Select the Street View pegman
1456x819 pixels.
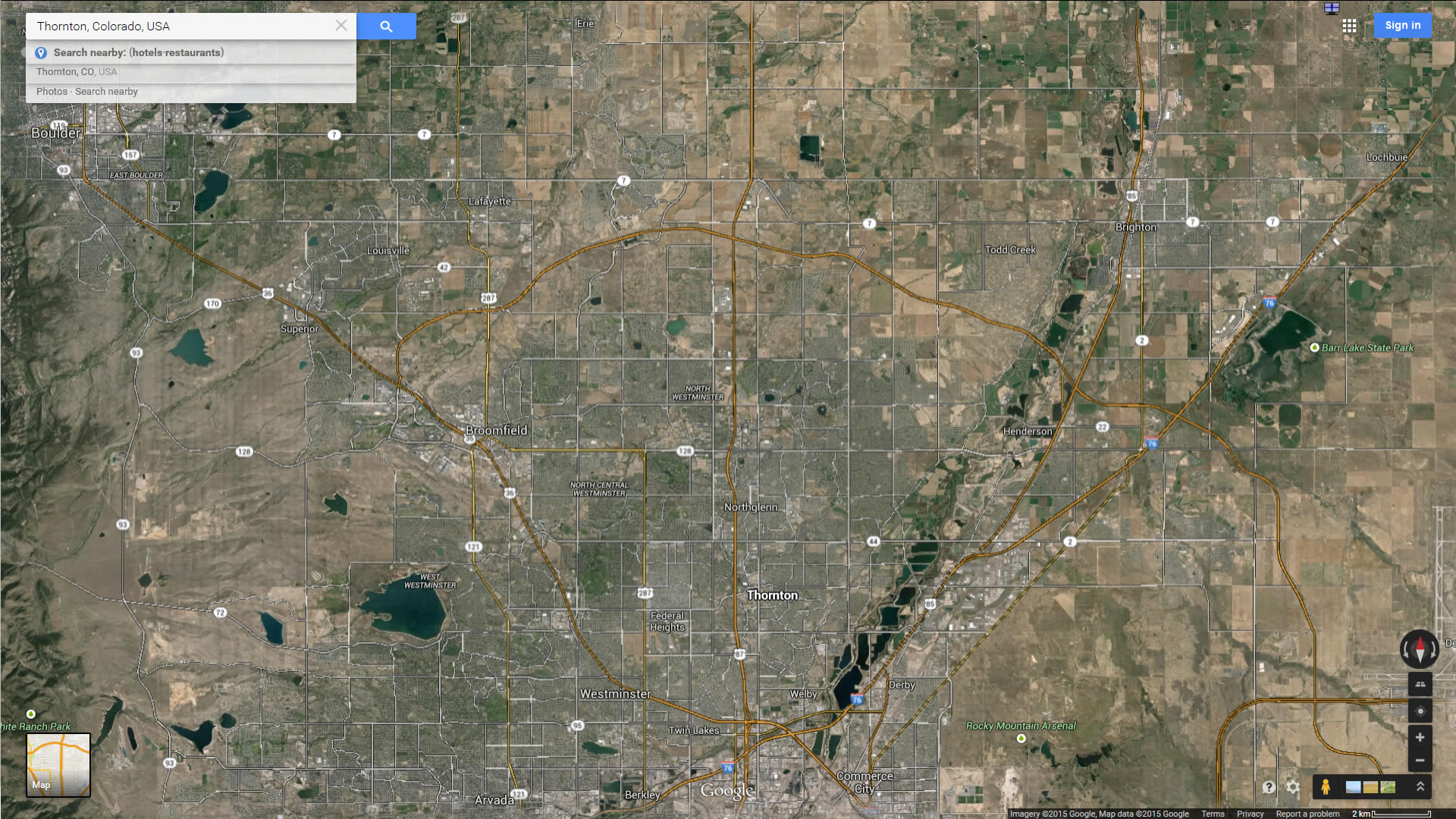pyautogui.click(x=1326, y=787)
